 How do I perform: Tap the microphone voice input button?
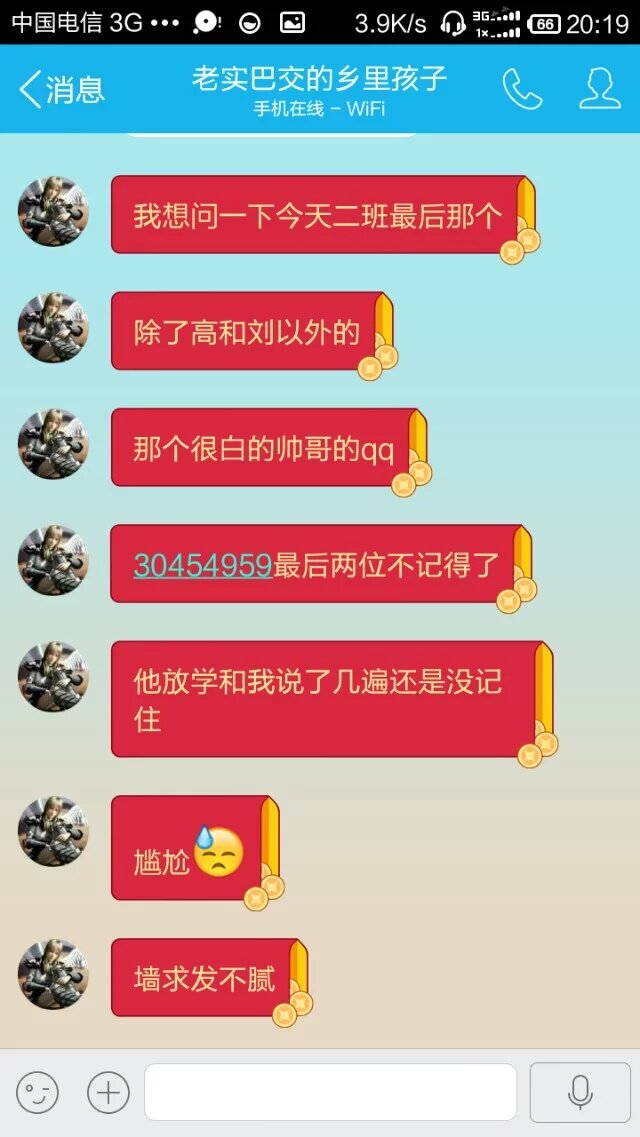point(580,1093)
